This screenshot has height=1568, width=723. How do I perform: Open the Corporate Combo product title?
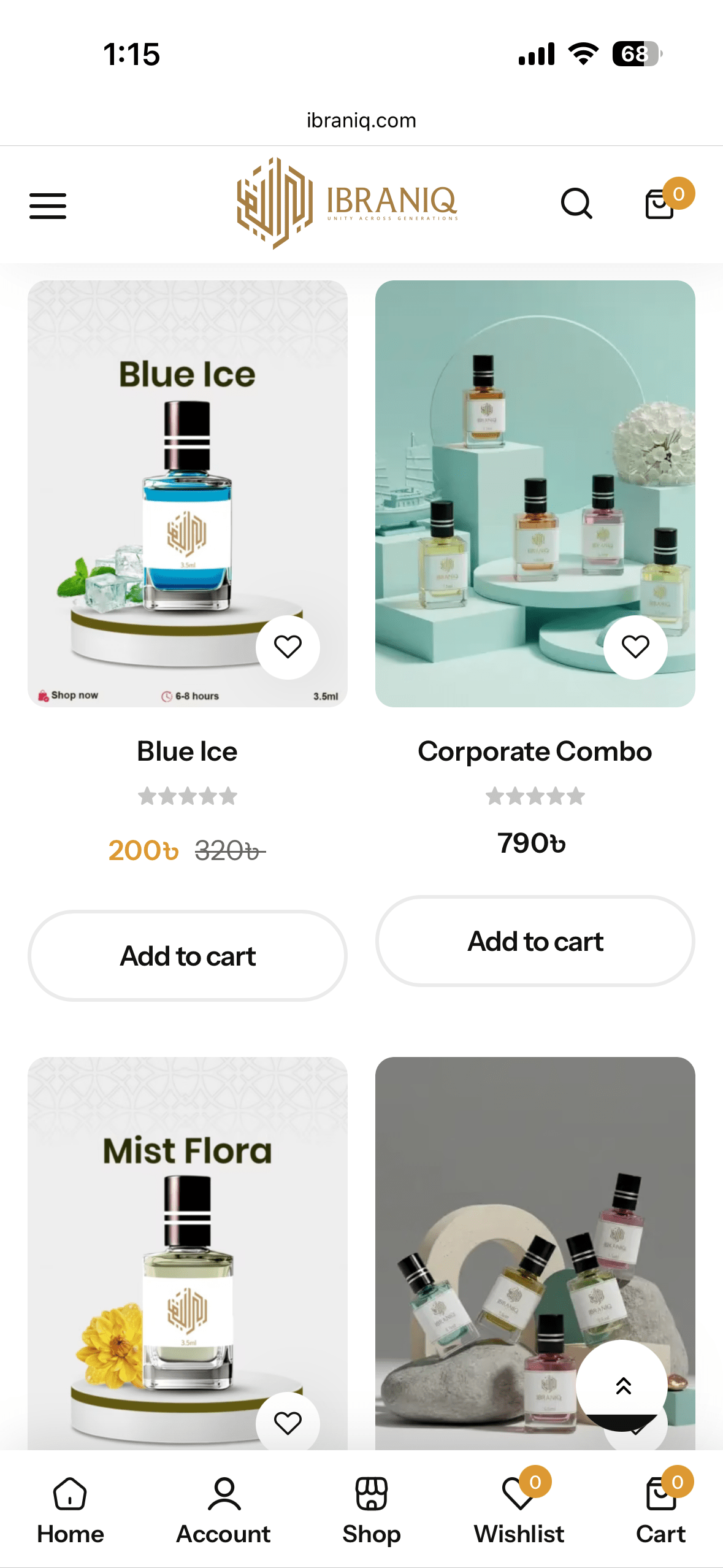(535, 751)
